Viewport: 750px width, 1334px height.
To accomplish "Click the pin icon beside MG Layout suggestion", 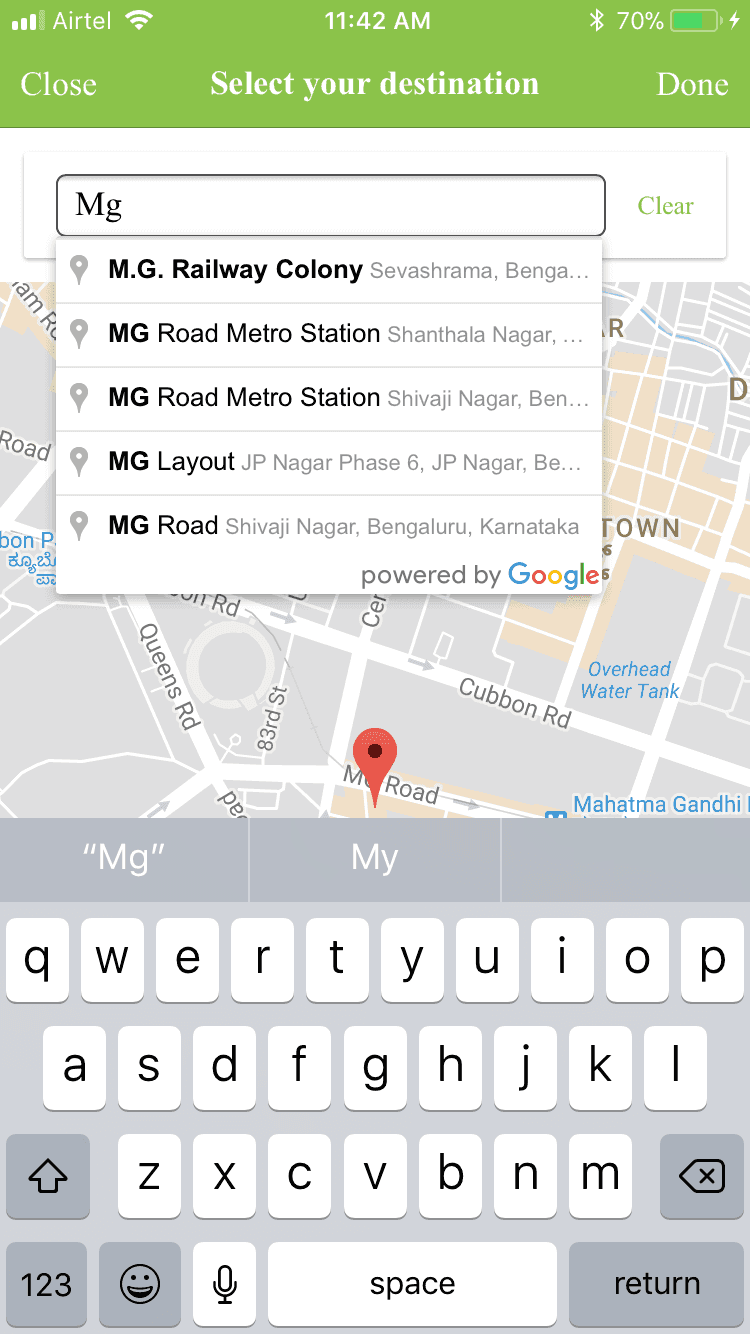I will (x=80, y=462).
